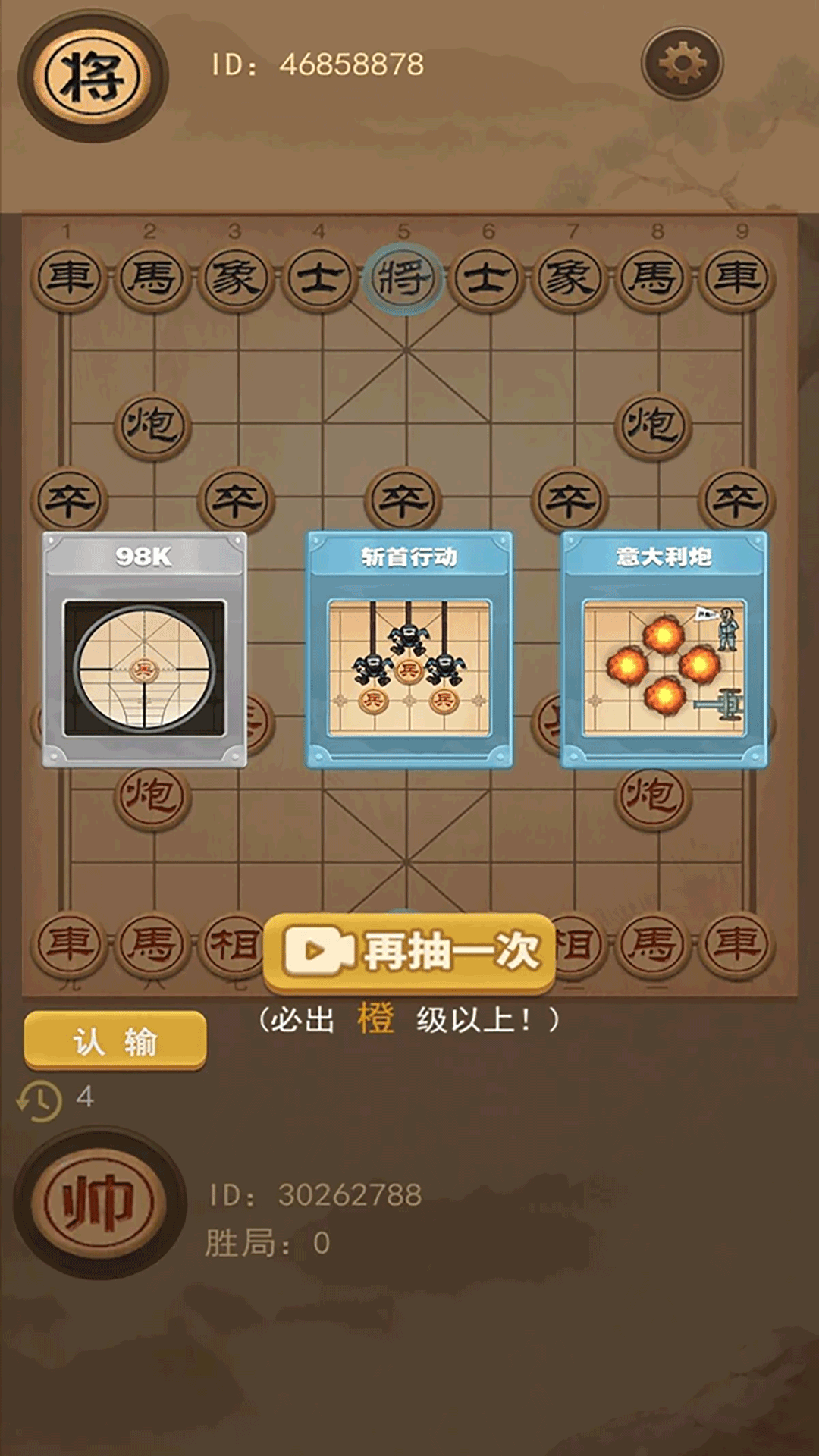The width and height of the screenshot is (819, 1456).
Task: Pick the 意大利炮 card
Action: 664,650
